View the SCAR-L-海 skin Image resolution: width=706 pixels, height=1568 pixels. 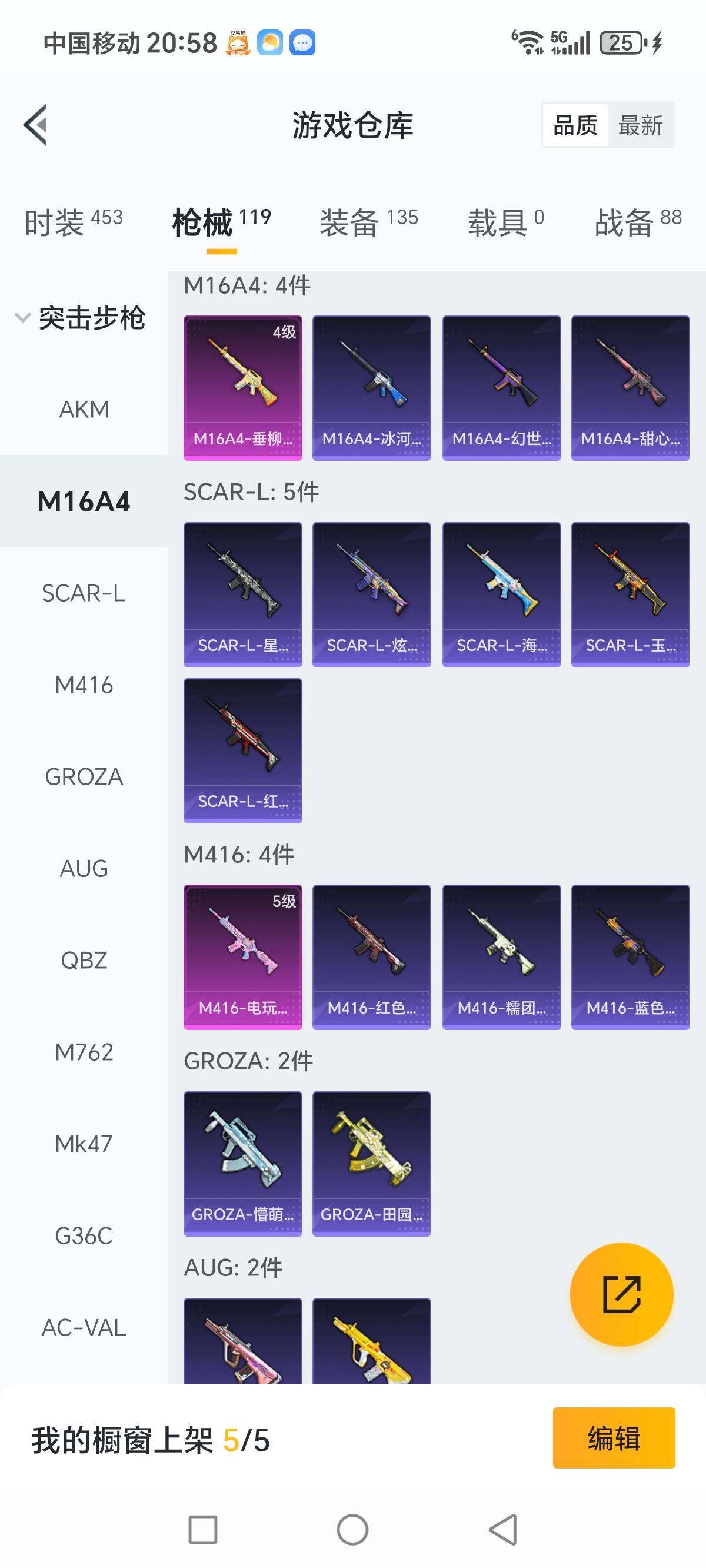click(501, 594)
